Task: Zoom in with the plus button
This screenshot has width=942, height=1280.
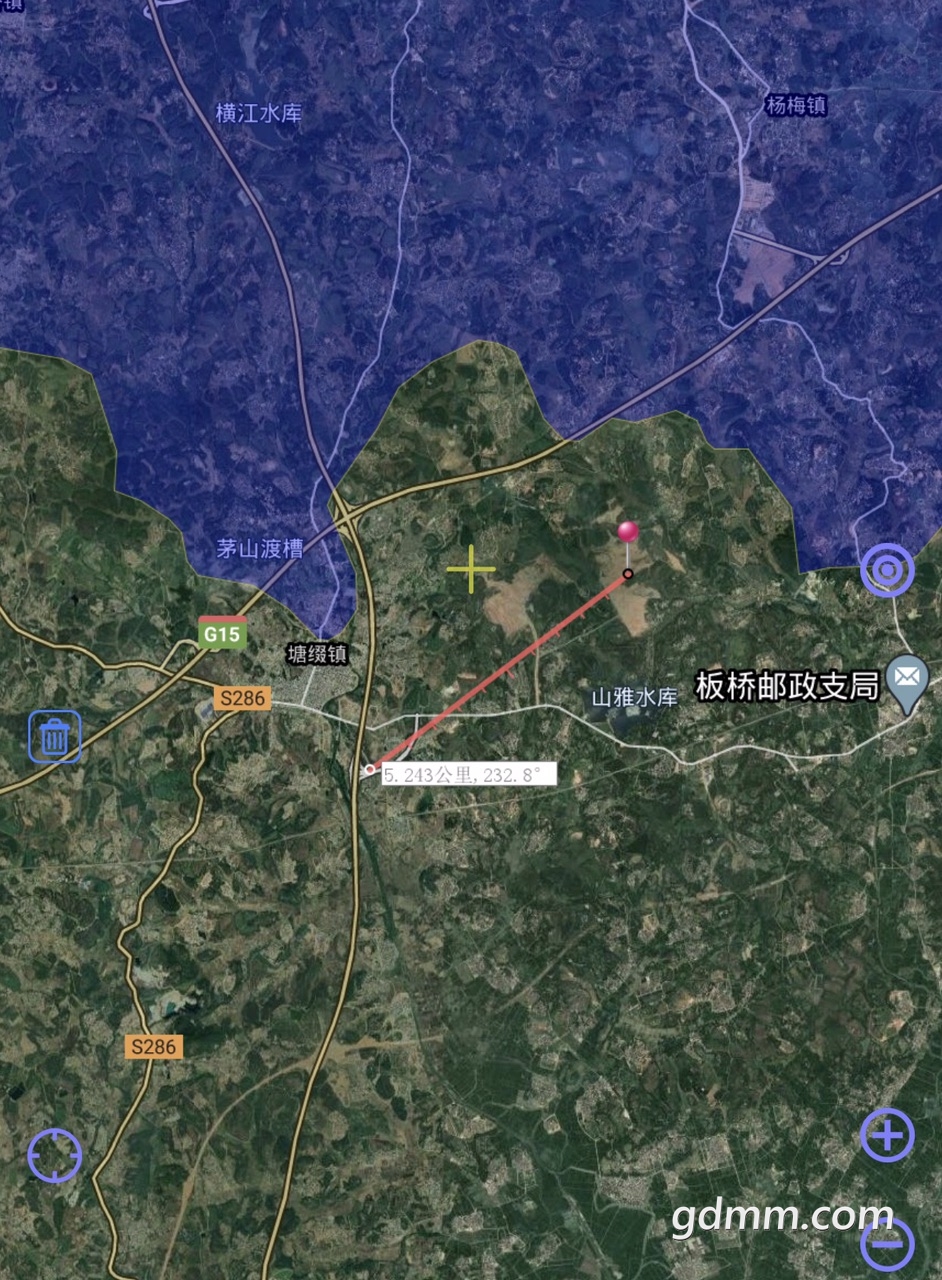Action: point(887,1135)
